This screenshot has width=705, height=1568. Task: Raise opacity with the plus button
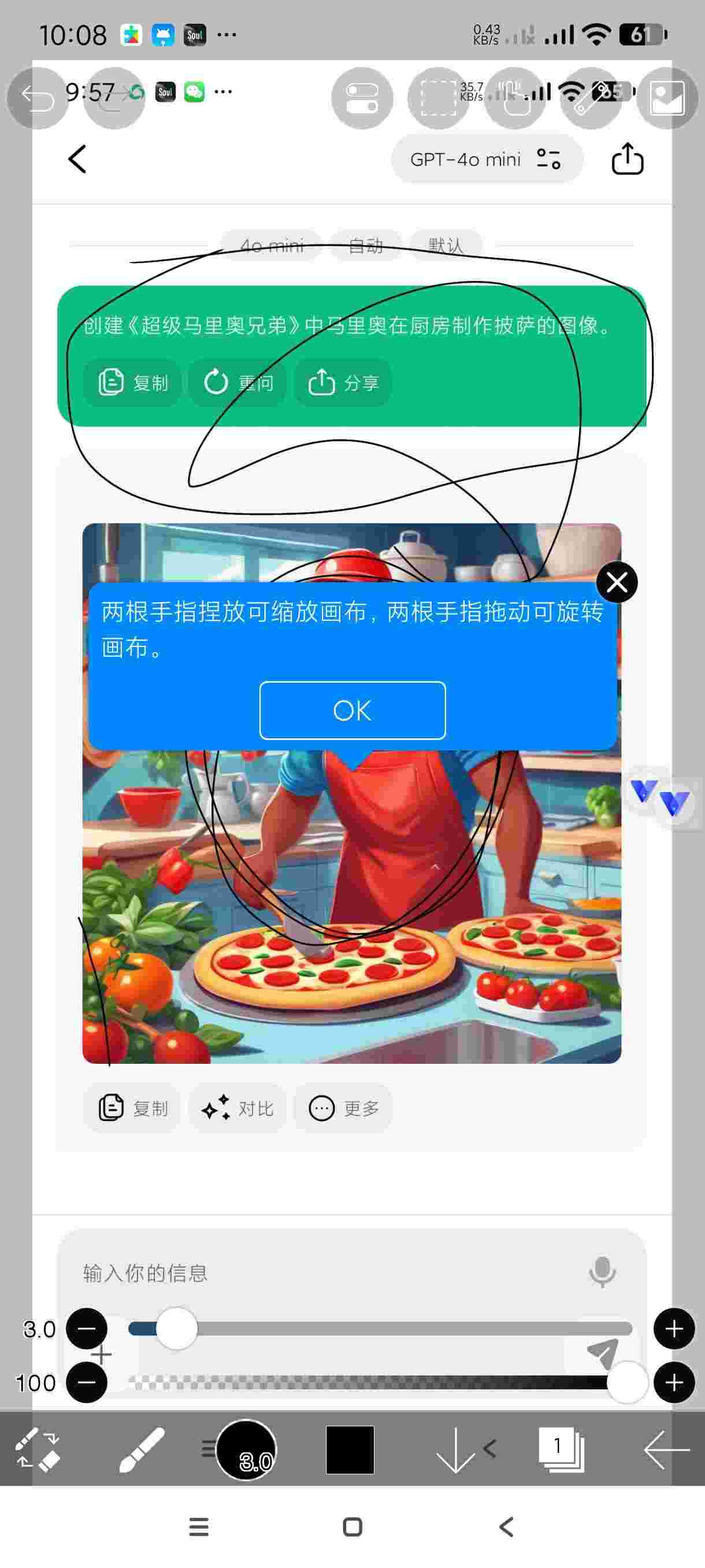(674, 1382)
